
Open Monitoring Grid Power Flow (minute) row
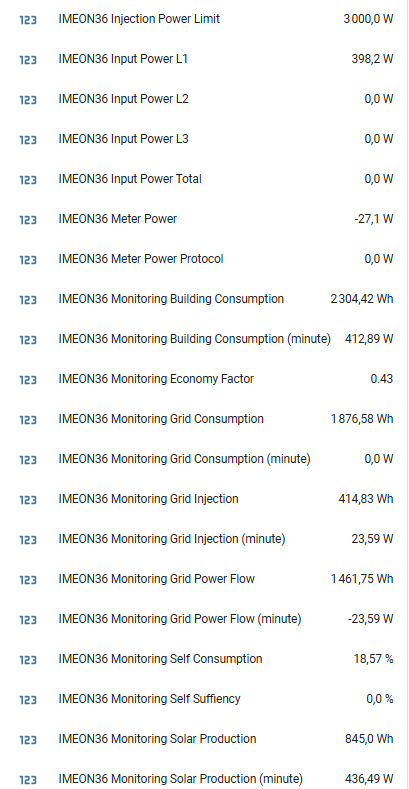tap(204, 619)
